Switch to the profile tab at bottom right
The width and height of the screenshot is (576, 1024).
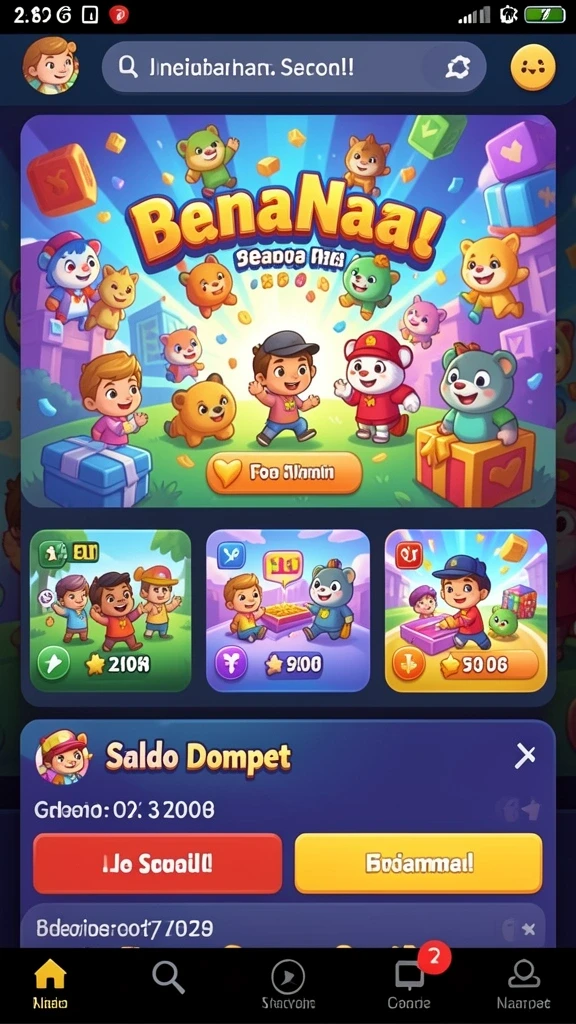(523, 984)
